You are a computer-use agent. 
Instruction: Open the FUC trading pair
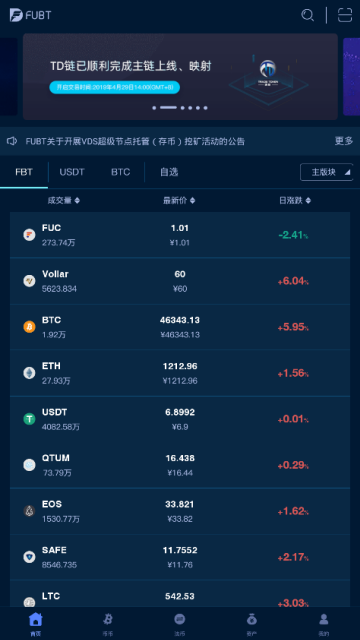point(180,235)
